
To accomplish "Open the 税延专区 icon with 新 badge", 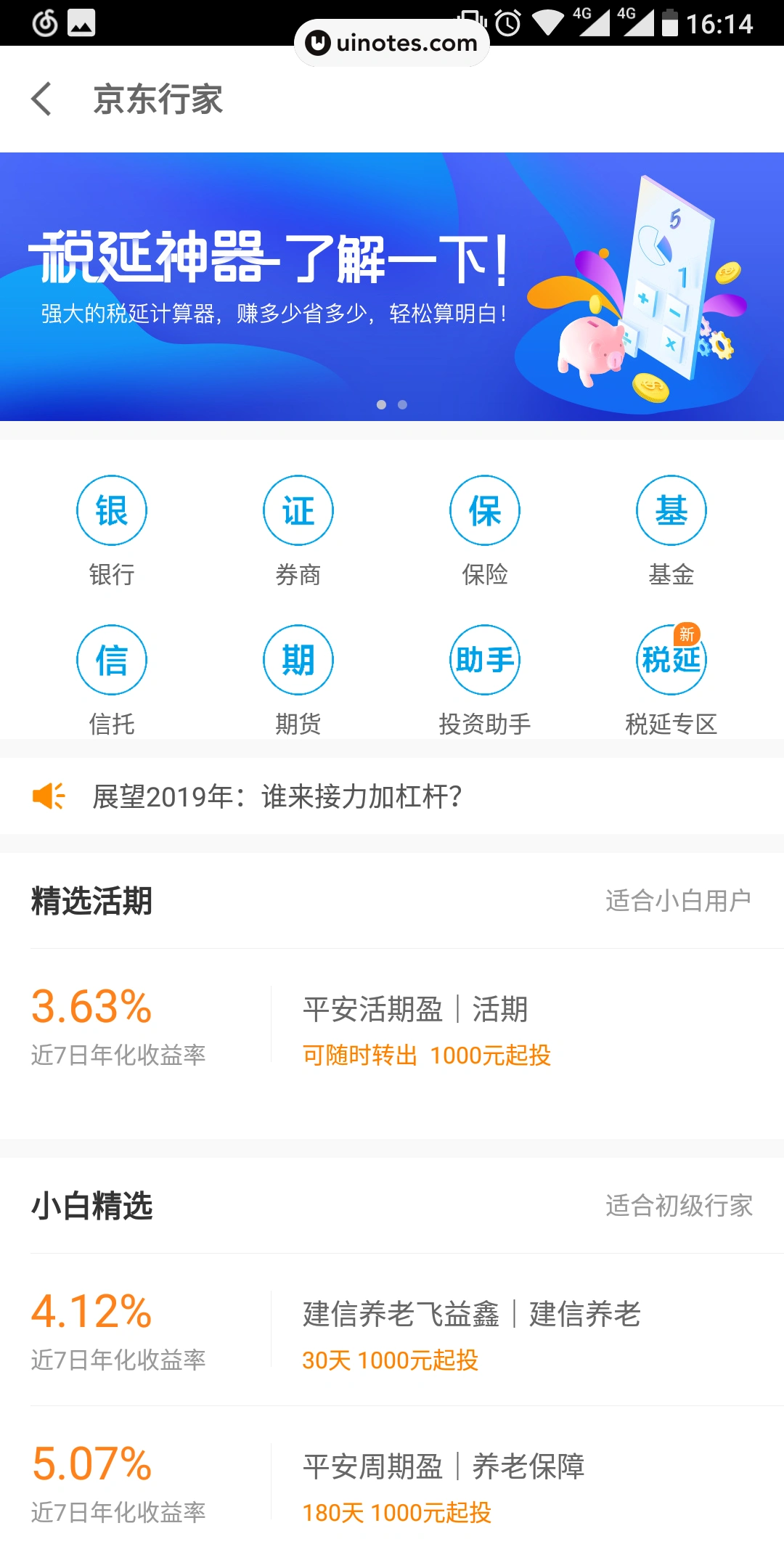I will pos(671,660).
